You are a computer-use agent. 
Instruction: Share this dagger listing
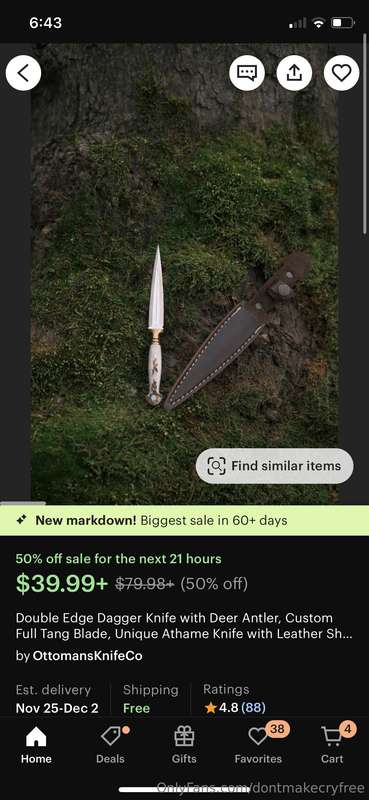click(x=294, y=73)
